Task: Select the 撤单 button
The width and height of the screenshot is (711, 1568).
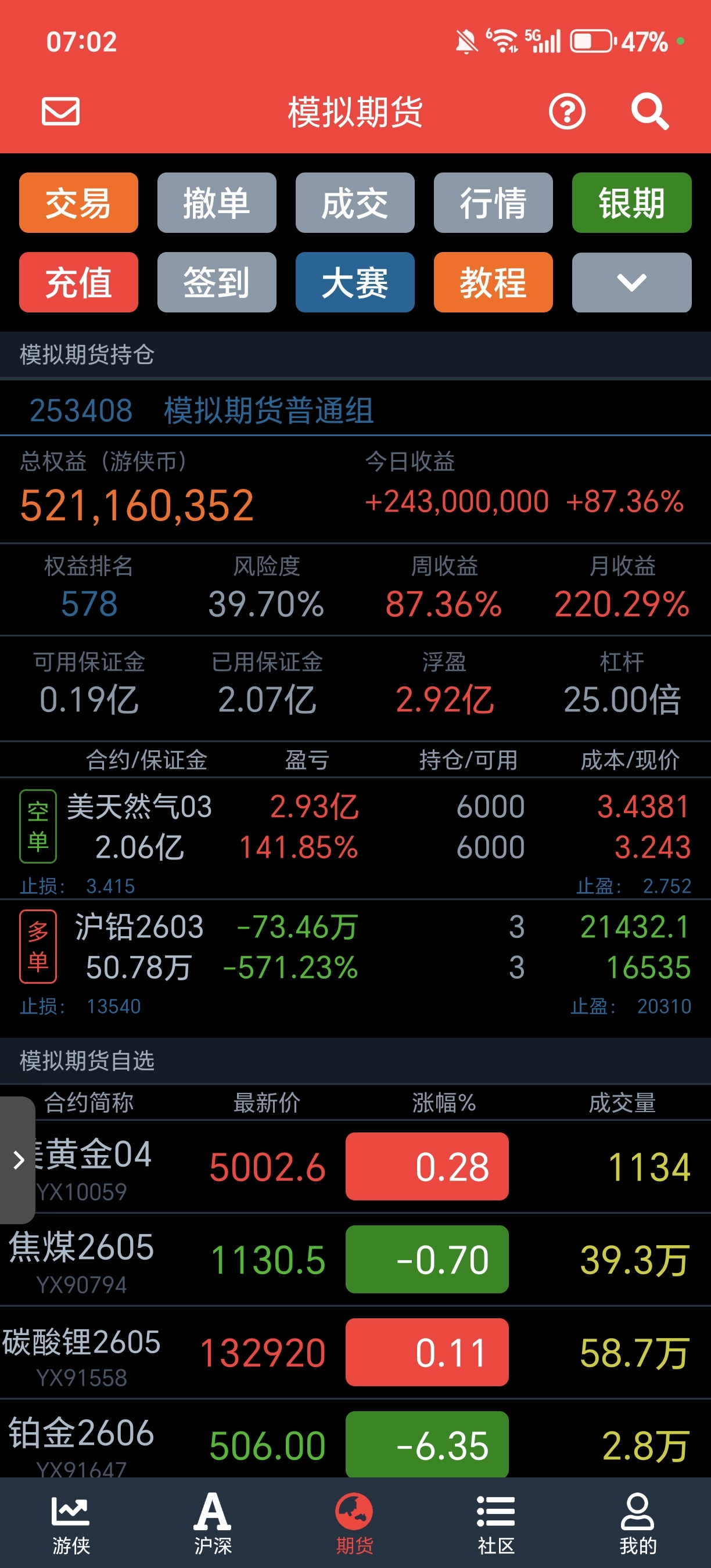Action: click(x=217, y=203)
